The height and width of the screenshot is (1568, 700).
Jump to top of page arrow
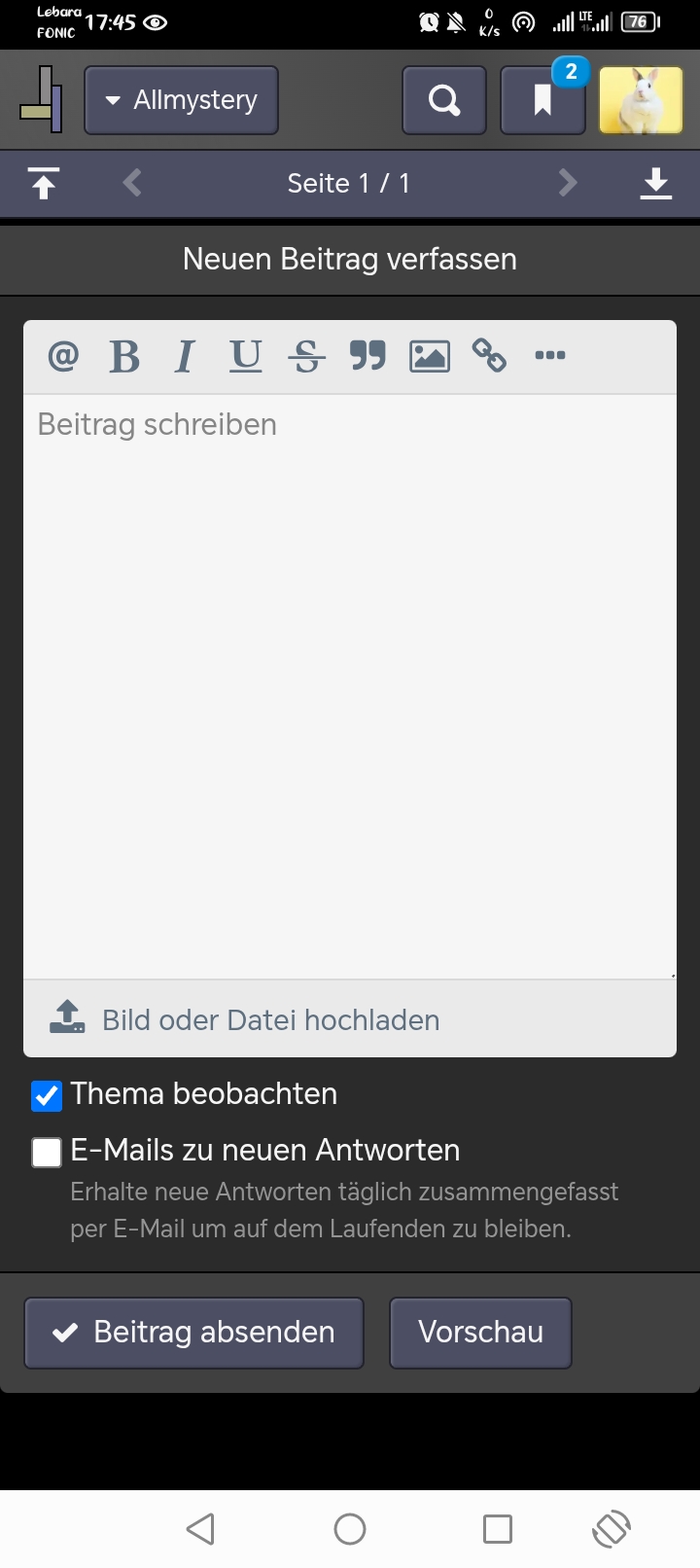pos(44,183)
